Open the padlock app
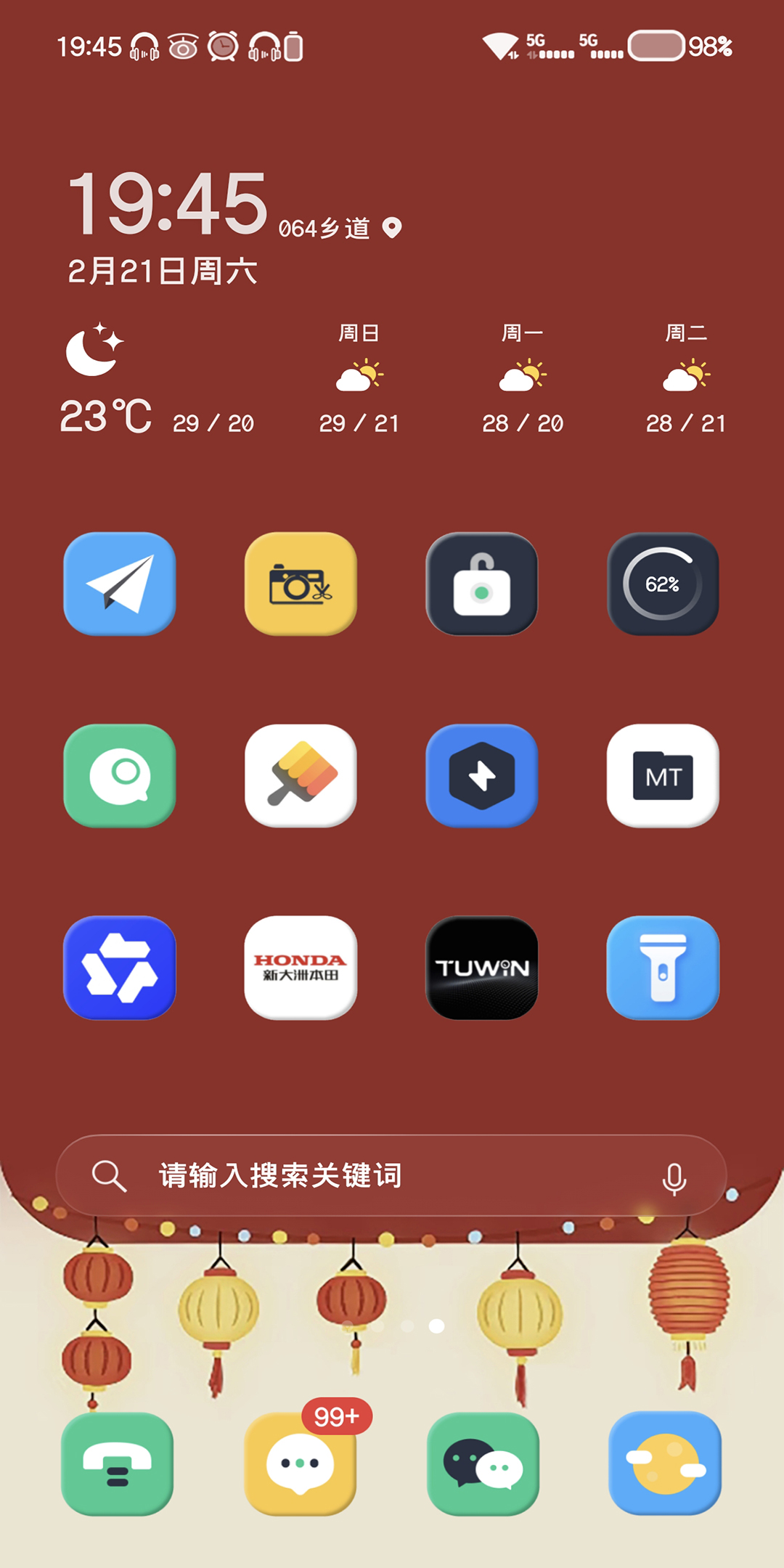Viewport: 784px width, 1568px height. point(481,584)
